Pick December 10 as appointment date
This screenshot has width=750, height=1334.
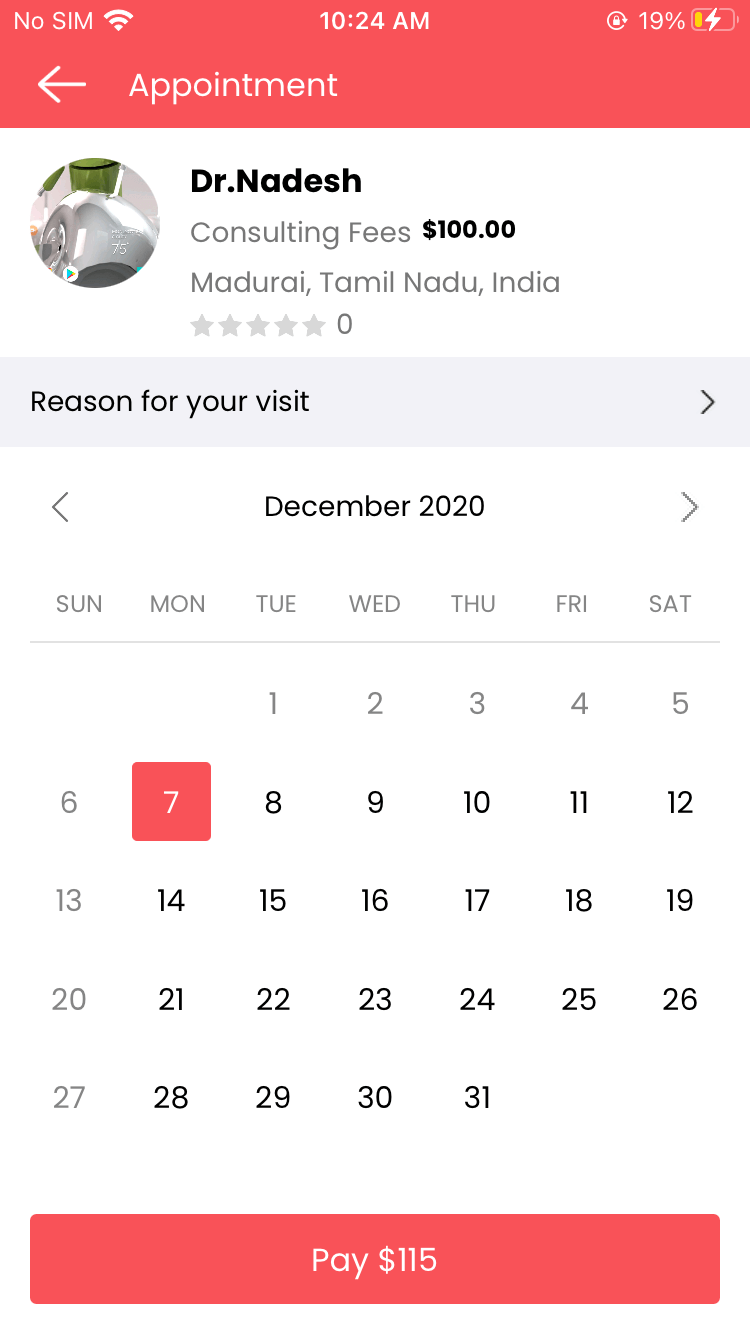[477, 802]
